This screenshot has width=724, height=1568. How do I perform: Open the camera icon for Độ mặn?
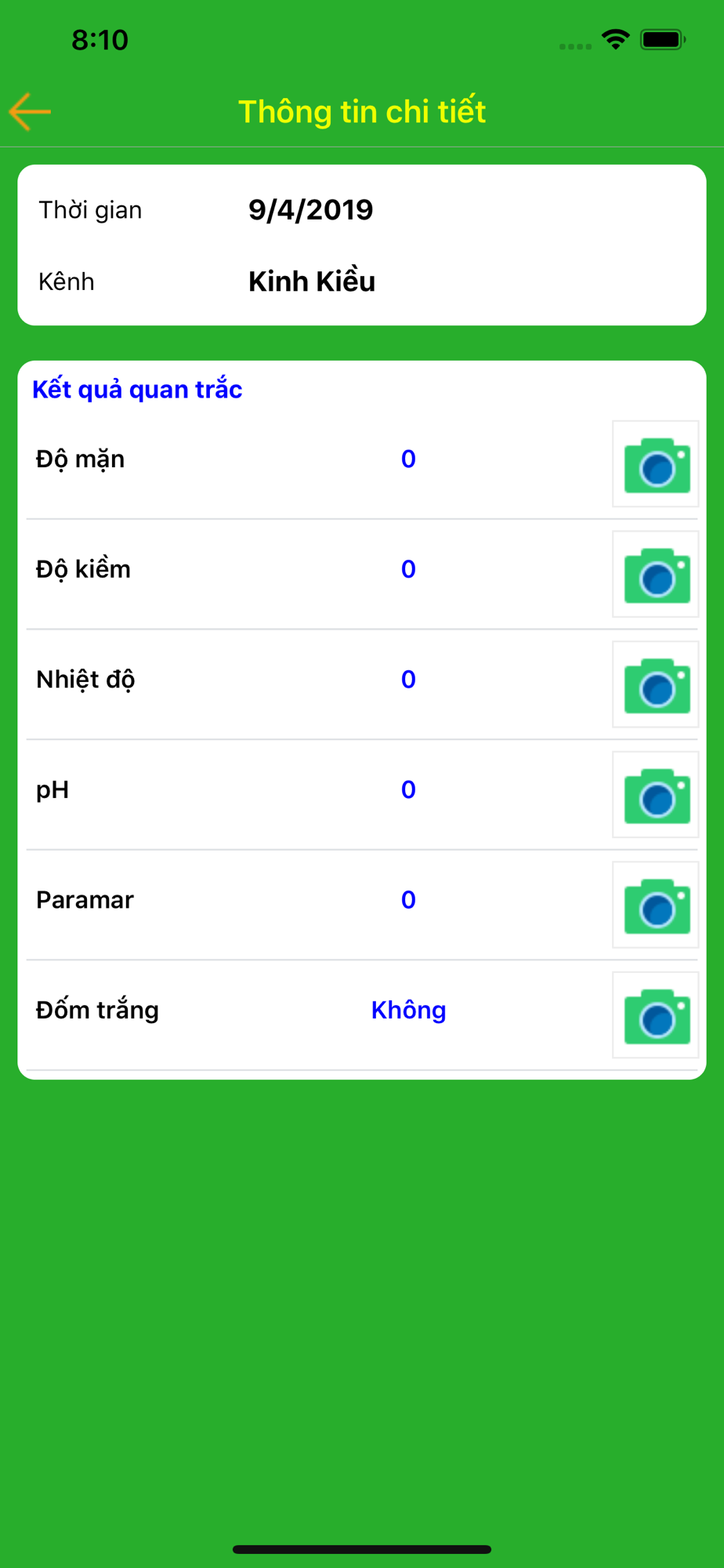point(656,464)
